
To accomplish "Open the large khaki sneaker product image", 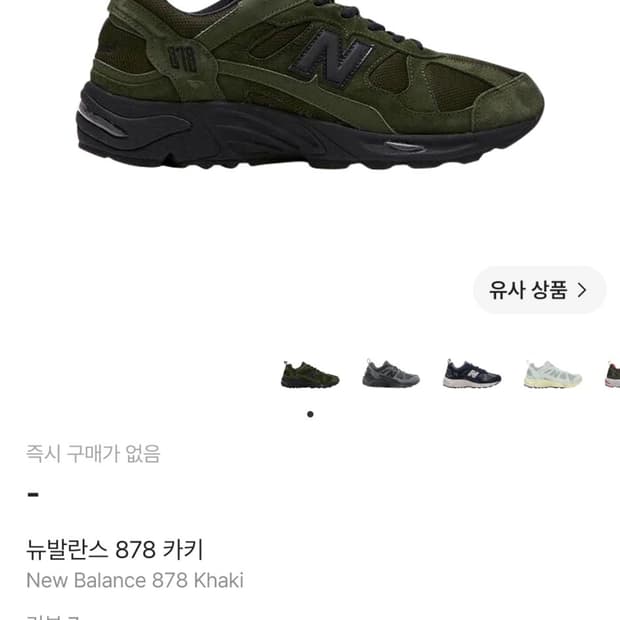I will 310,85.
